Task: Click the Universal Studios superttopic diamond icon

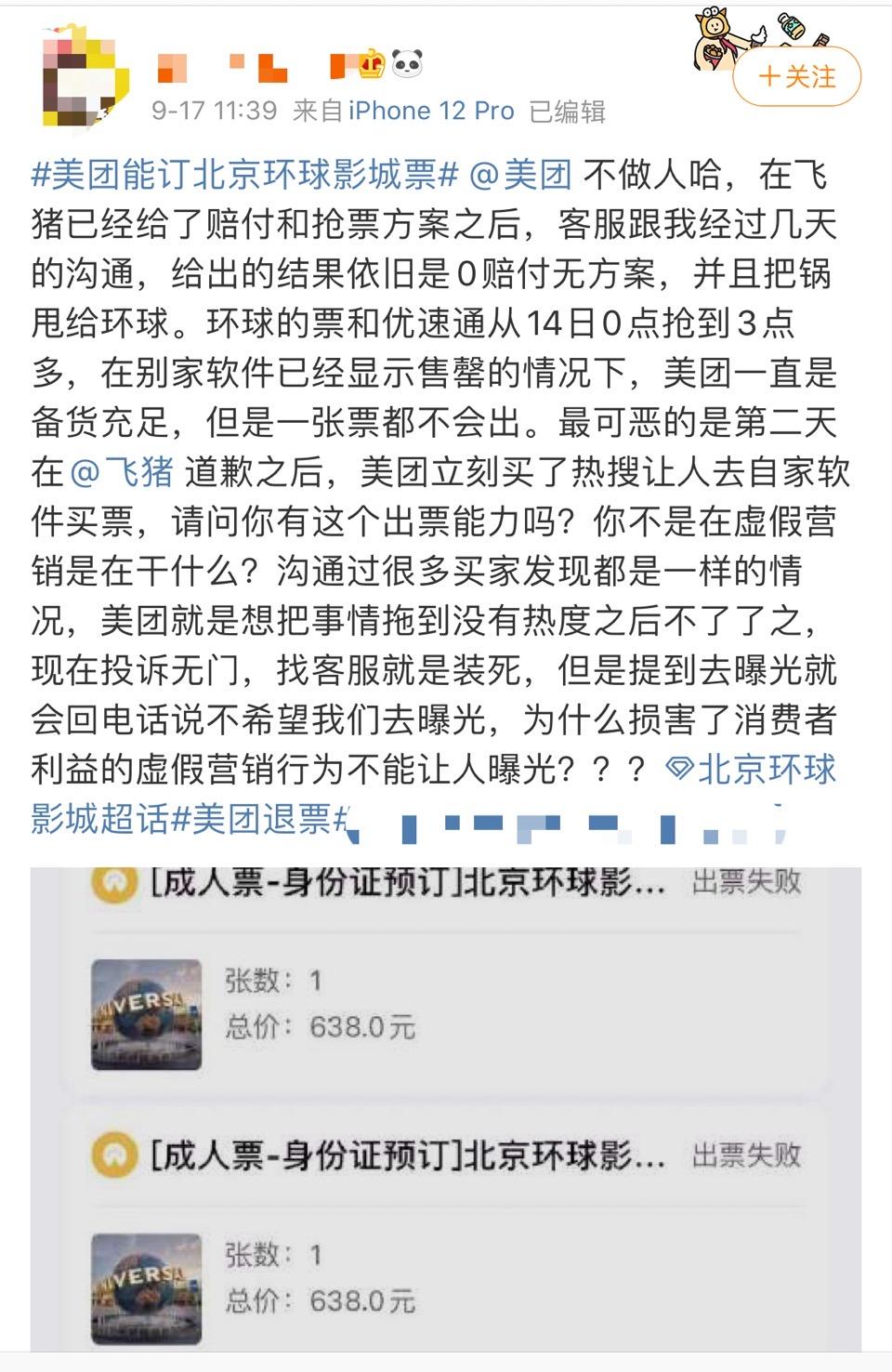Action: tap(679, 770)
